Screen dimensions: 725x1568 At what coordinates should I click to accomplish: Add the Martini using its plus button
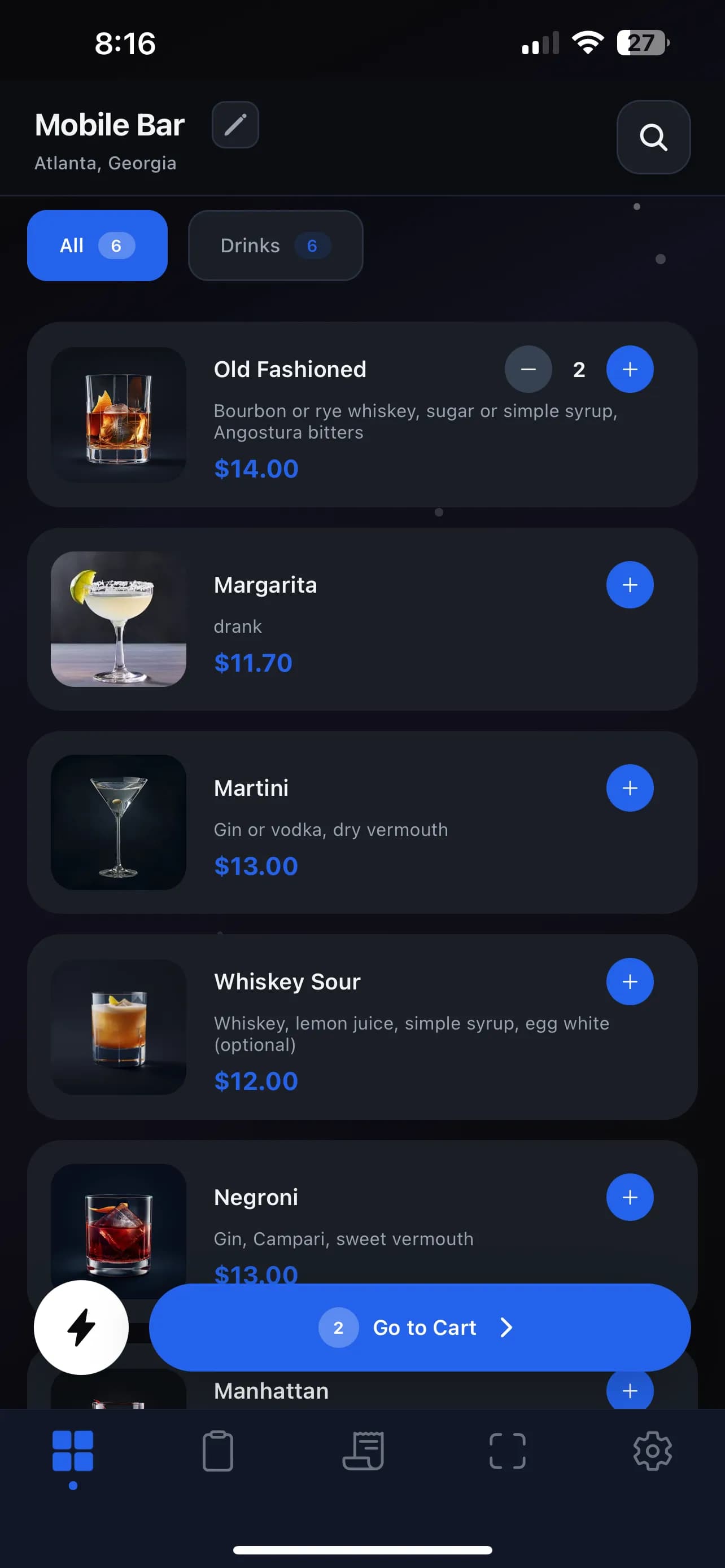[x=630, y=787]
